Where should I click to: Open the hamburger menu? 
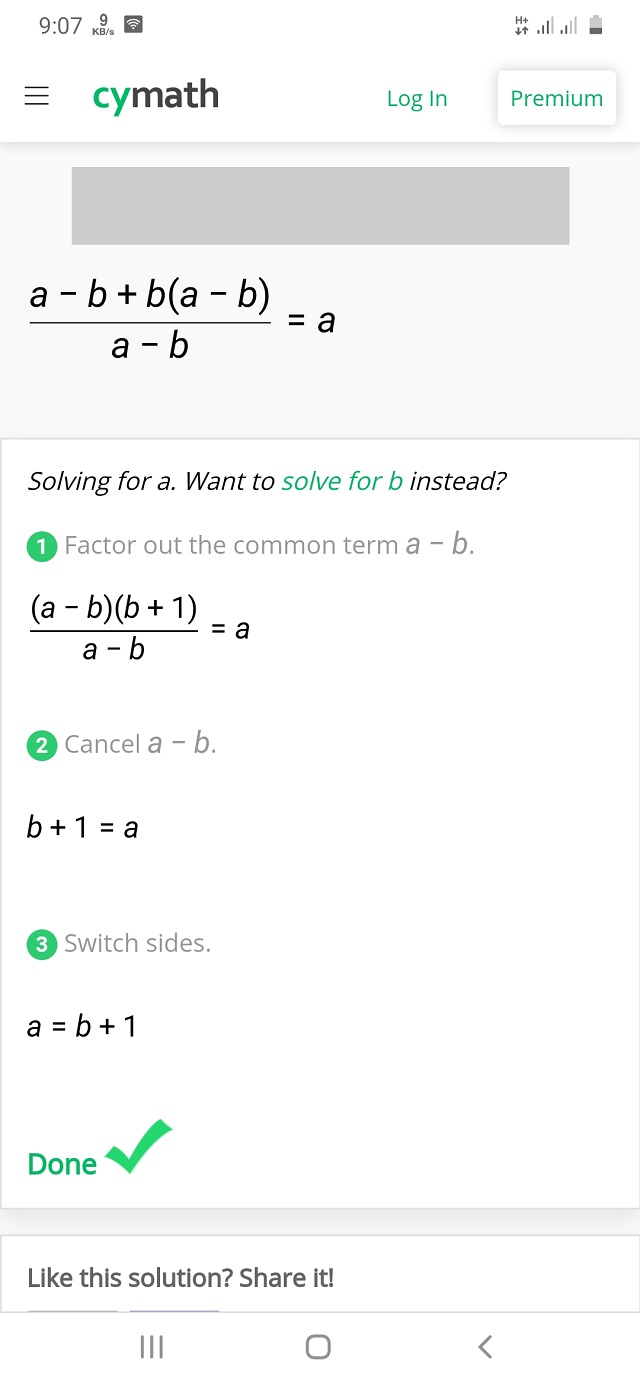pos(37,96)
